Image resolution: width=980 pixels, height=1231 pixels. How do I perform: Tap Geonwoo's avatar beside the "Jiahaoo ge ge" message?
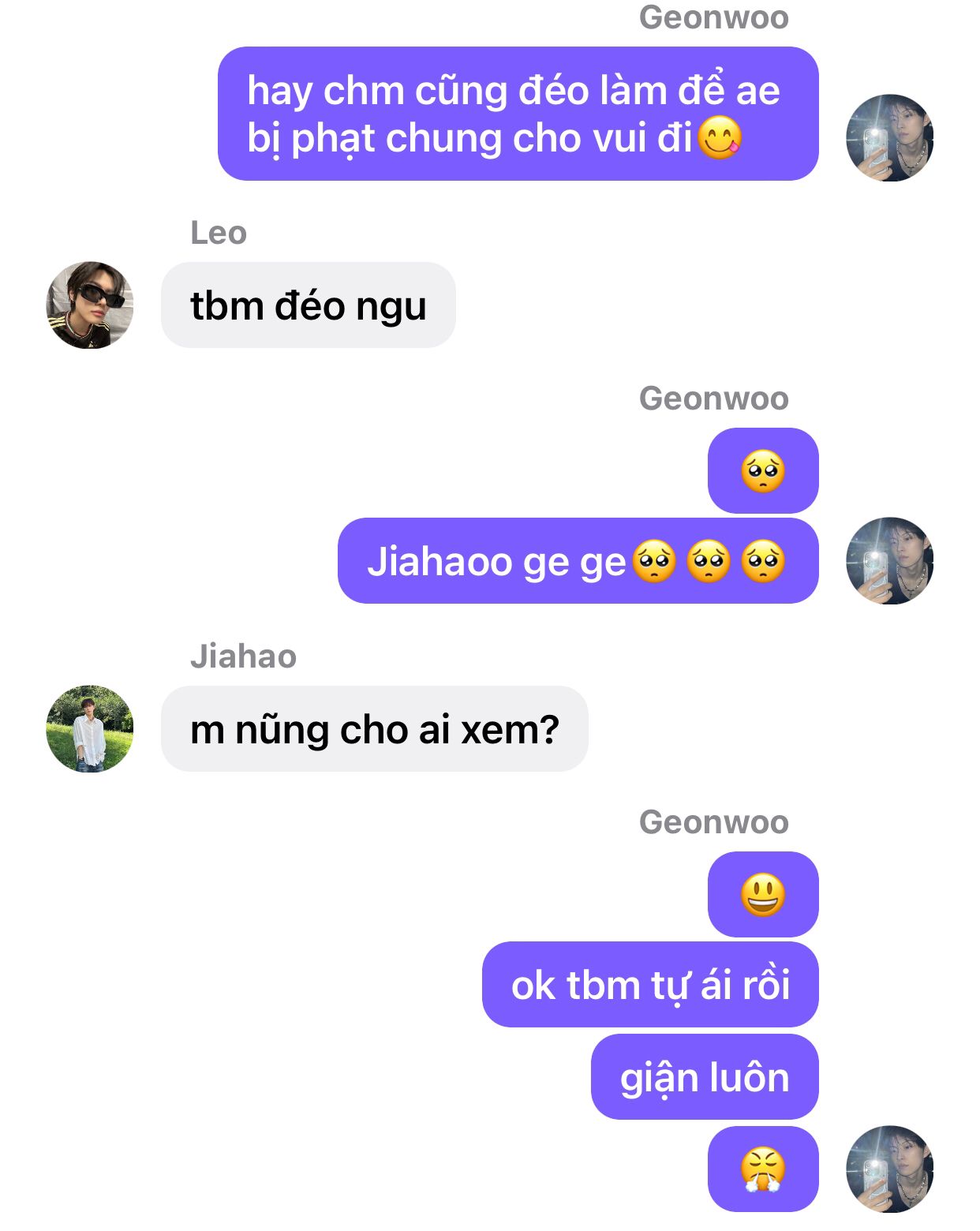[889, 561]
